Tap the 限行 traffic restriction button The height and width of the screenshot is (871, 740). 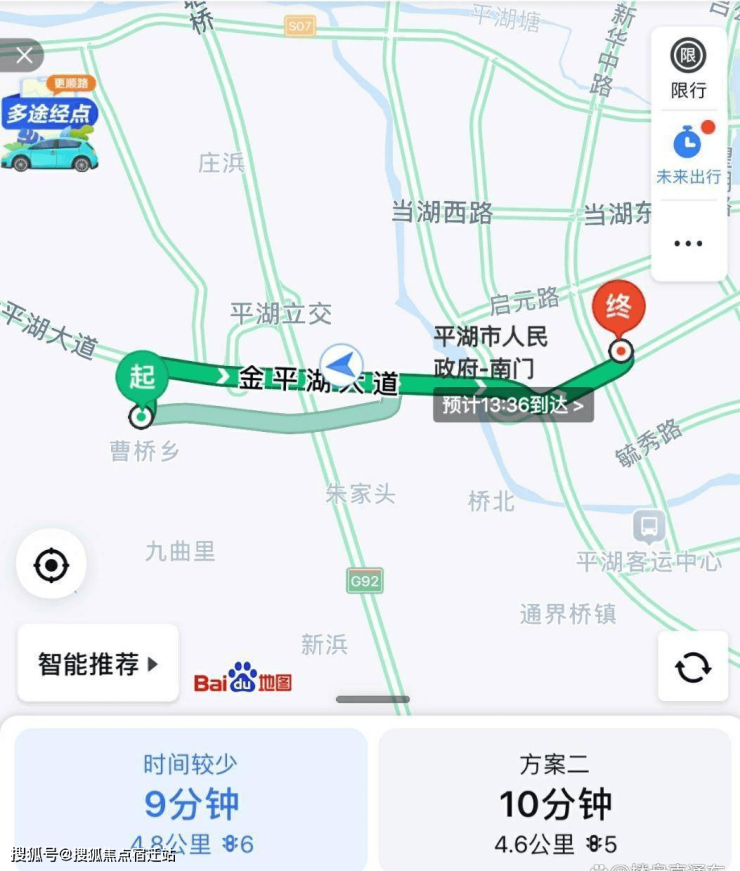pyautogui.click(x=688, y=68)
